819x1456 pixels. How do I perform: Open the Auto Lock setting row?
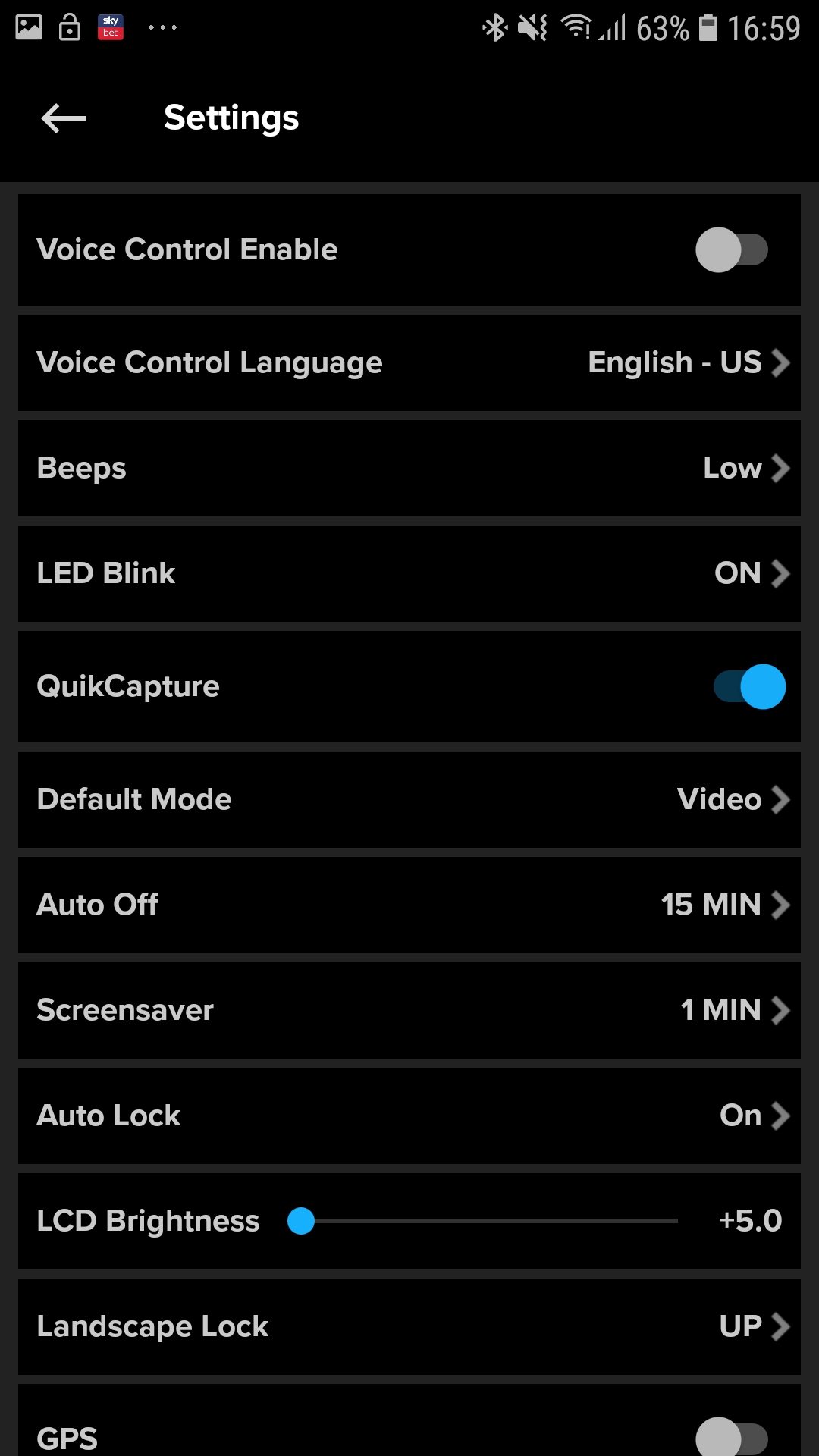(x=409, y=1116)
